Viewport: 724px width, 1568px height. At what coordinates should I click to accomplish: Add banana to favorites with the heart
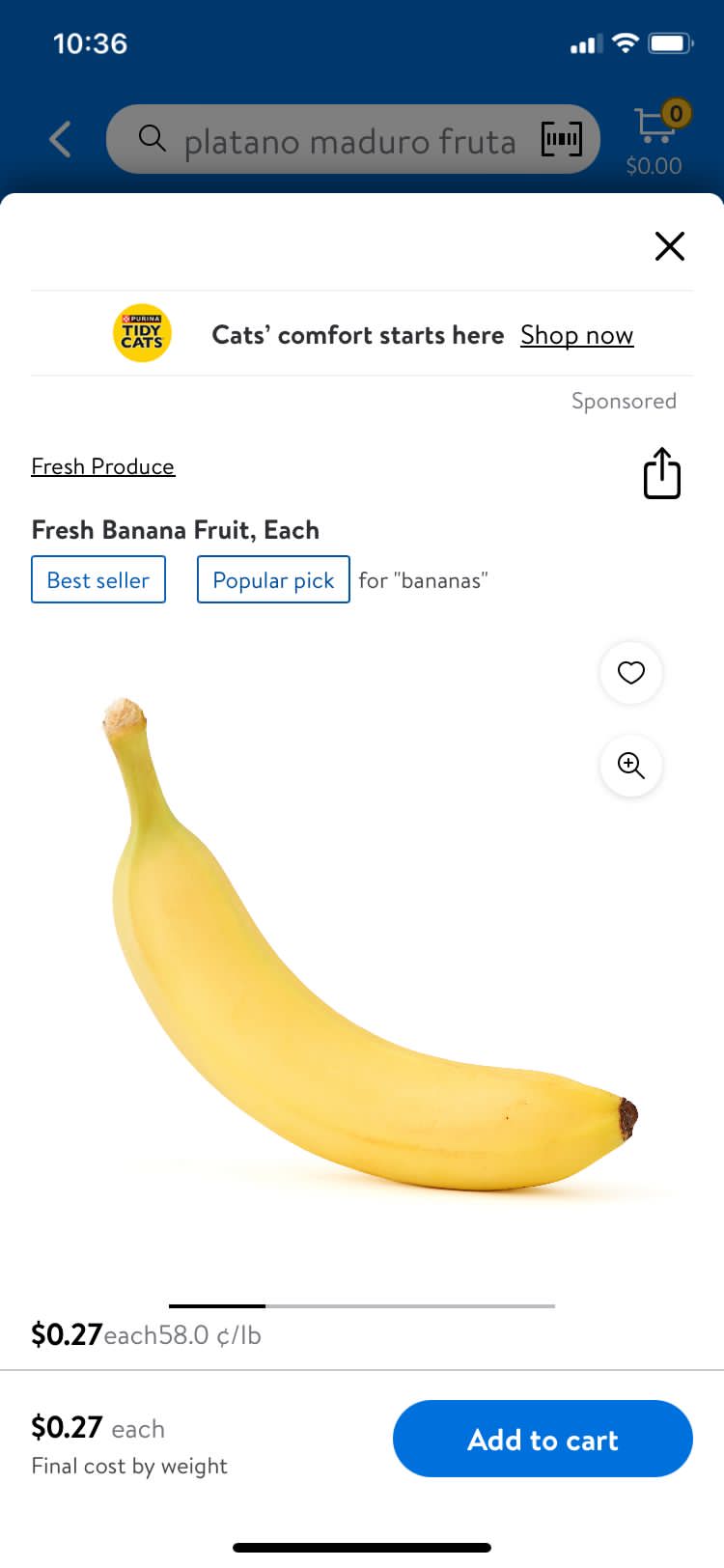coord(630,672)
